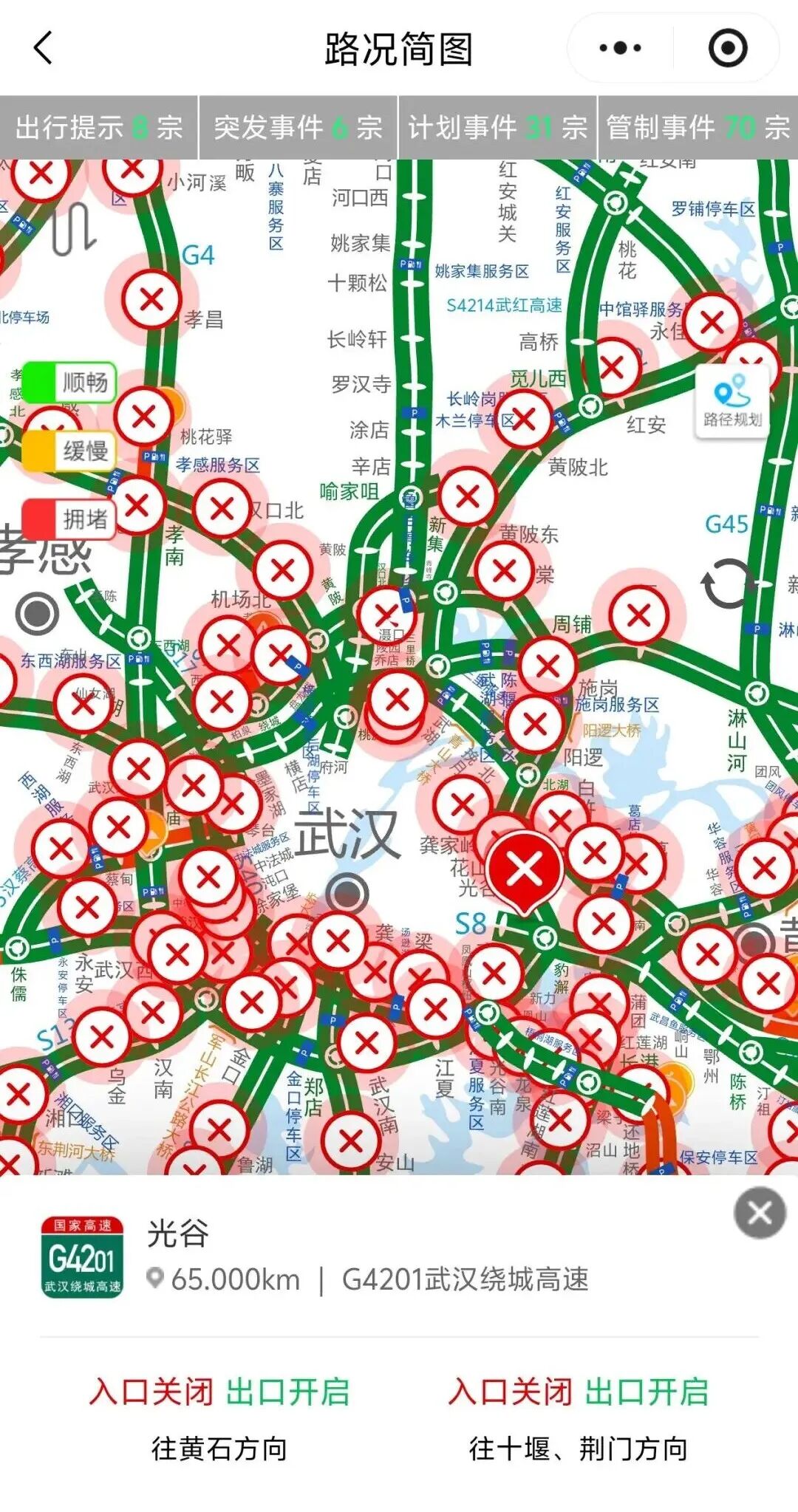This screenshot has width=798, height=1512.
Task: Select the closure marker near 孝昌
Action: pyautogui.click(x=151, y=300)
